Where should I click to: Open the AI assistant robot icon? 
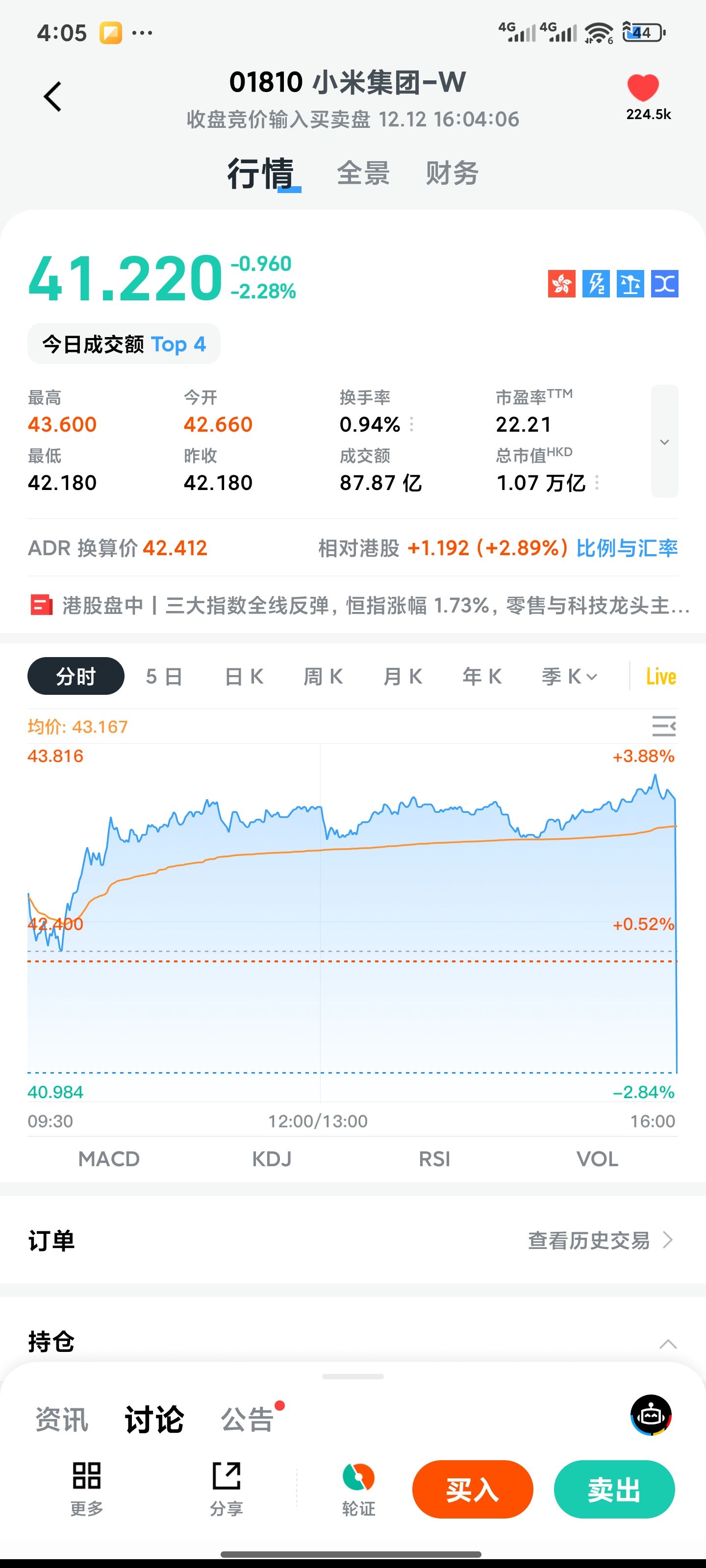tap(651, 1415)
